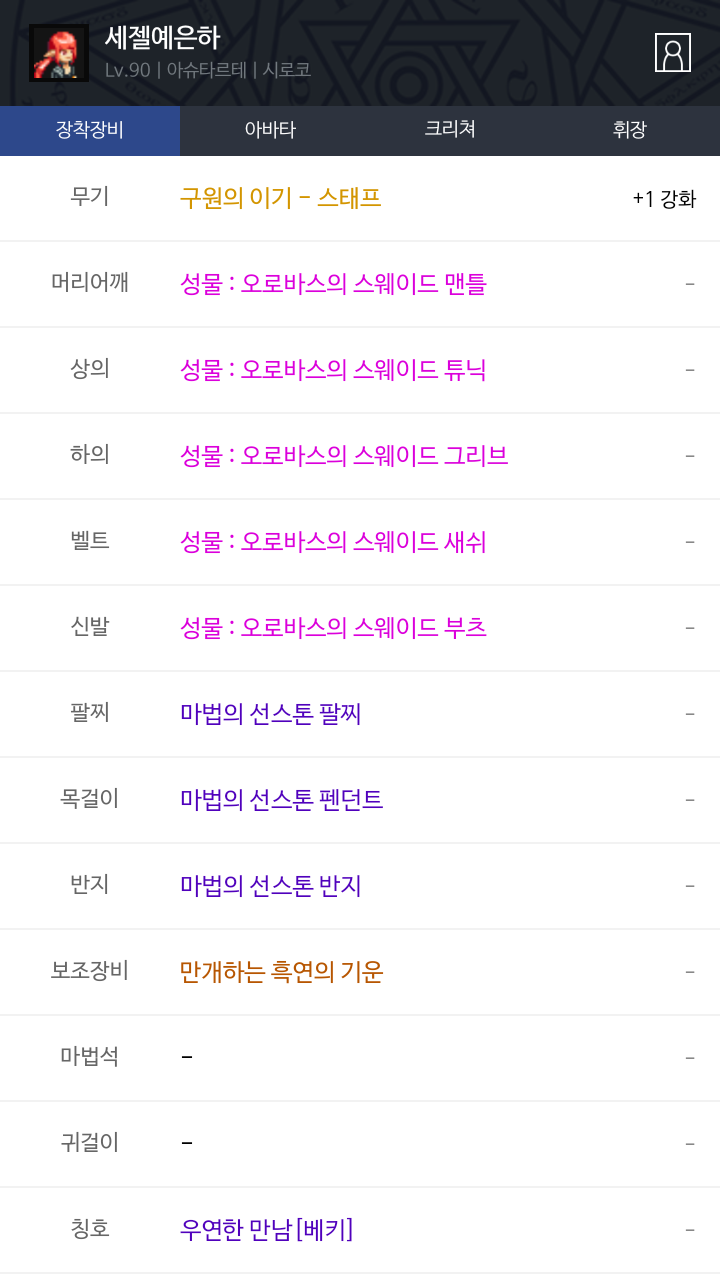Select the 장착장비 tab
This screenshot has height=1280, width=720.
pyautogui.click(x=90, y=130)
